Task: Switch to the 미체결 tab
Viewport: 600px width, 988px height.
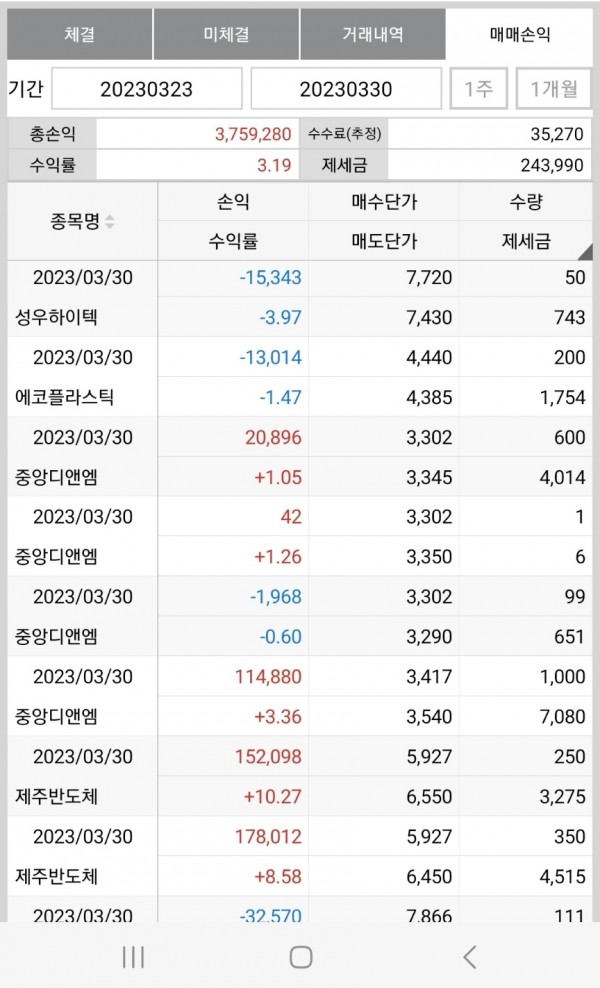Action: click(x=226, y=34)
